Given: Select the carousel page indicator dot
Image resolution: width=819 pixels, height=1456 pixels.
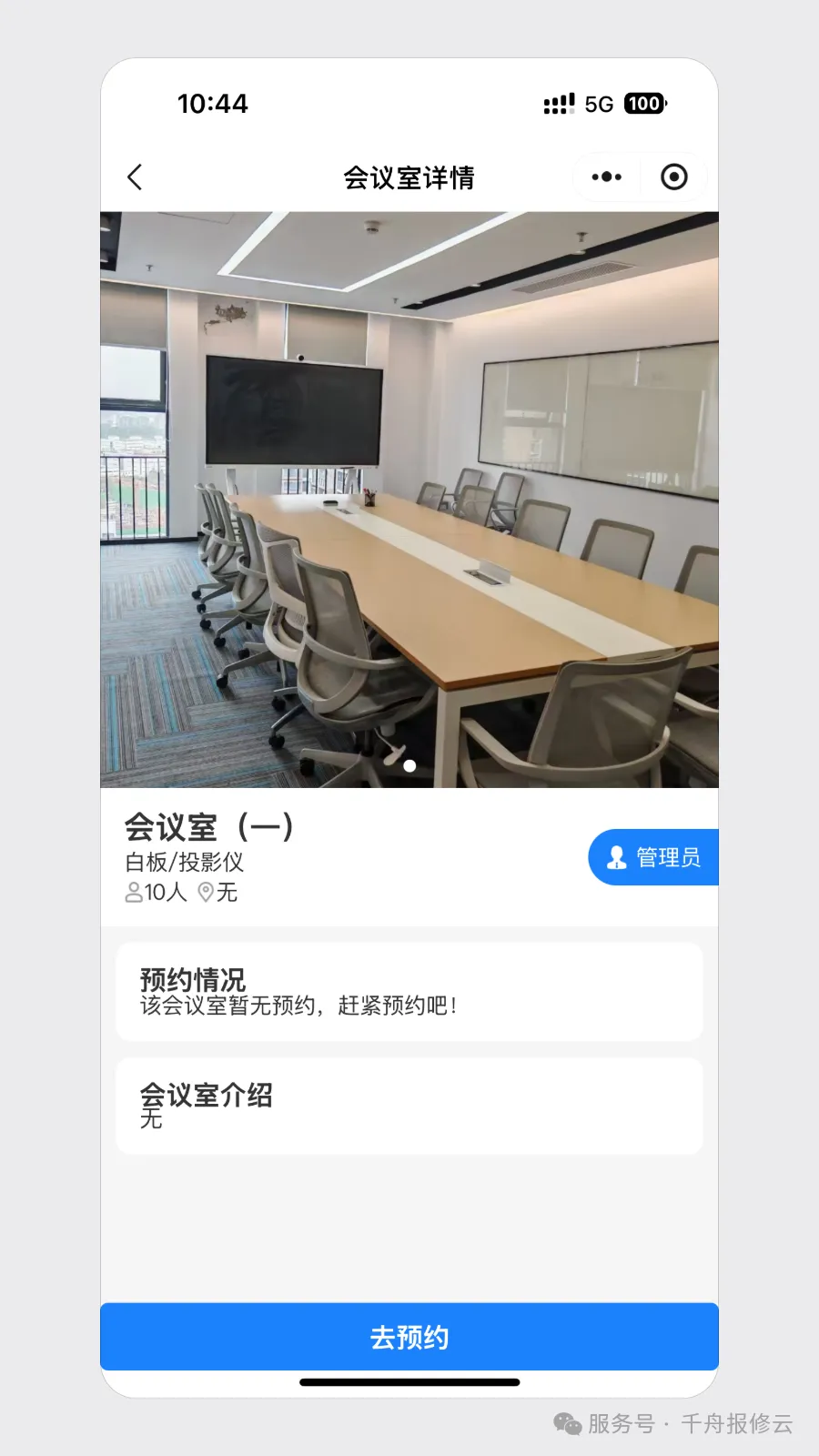Looking at the screenshot, I should click(409, 766).
